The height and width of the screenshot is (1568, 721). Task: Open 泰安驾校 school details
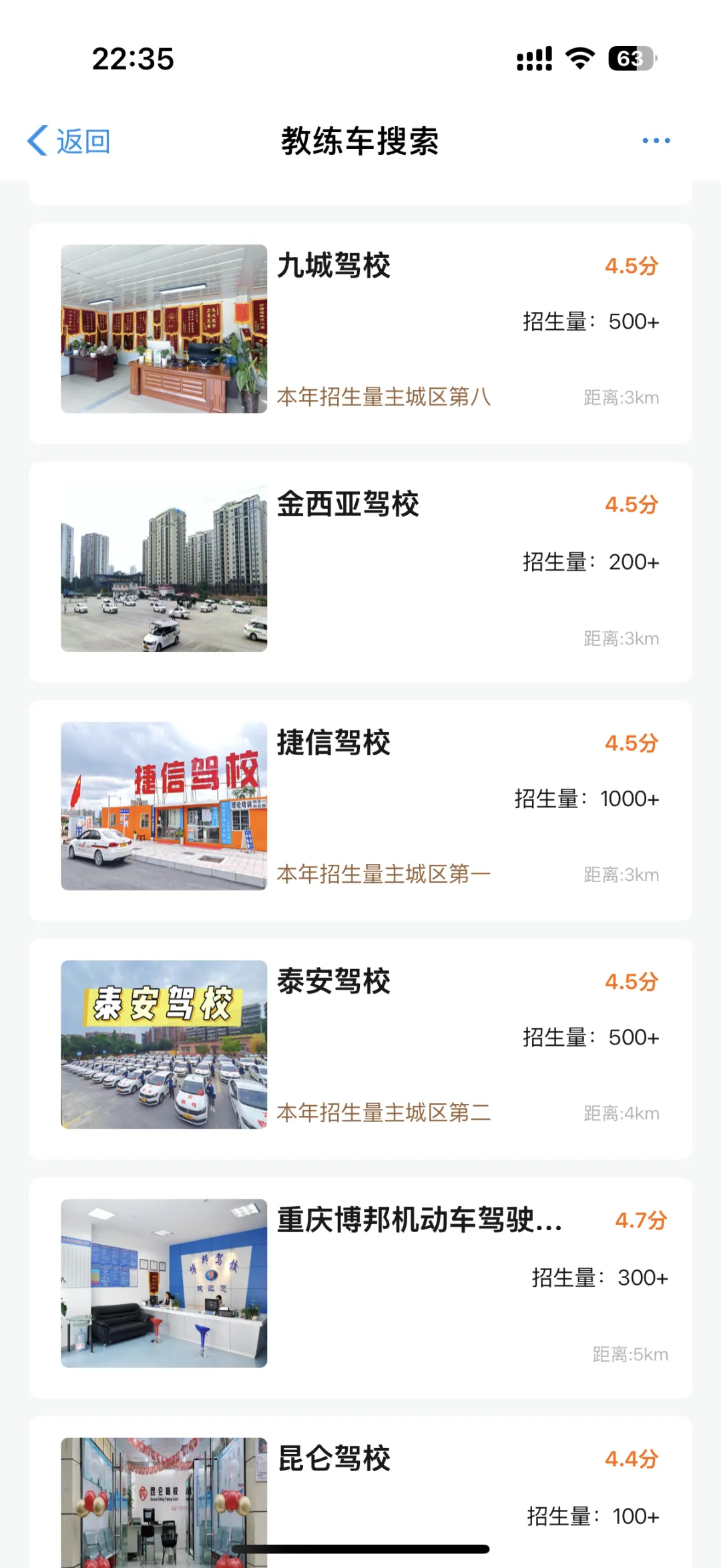pyautogui.click(x=360, y=1048)
